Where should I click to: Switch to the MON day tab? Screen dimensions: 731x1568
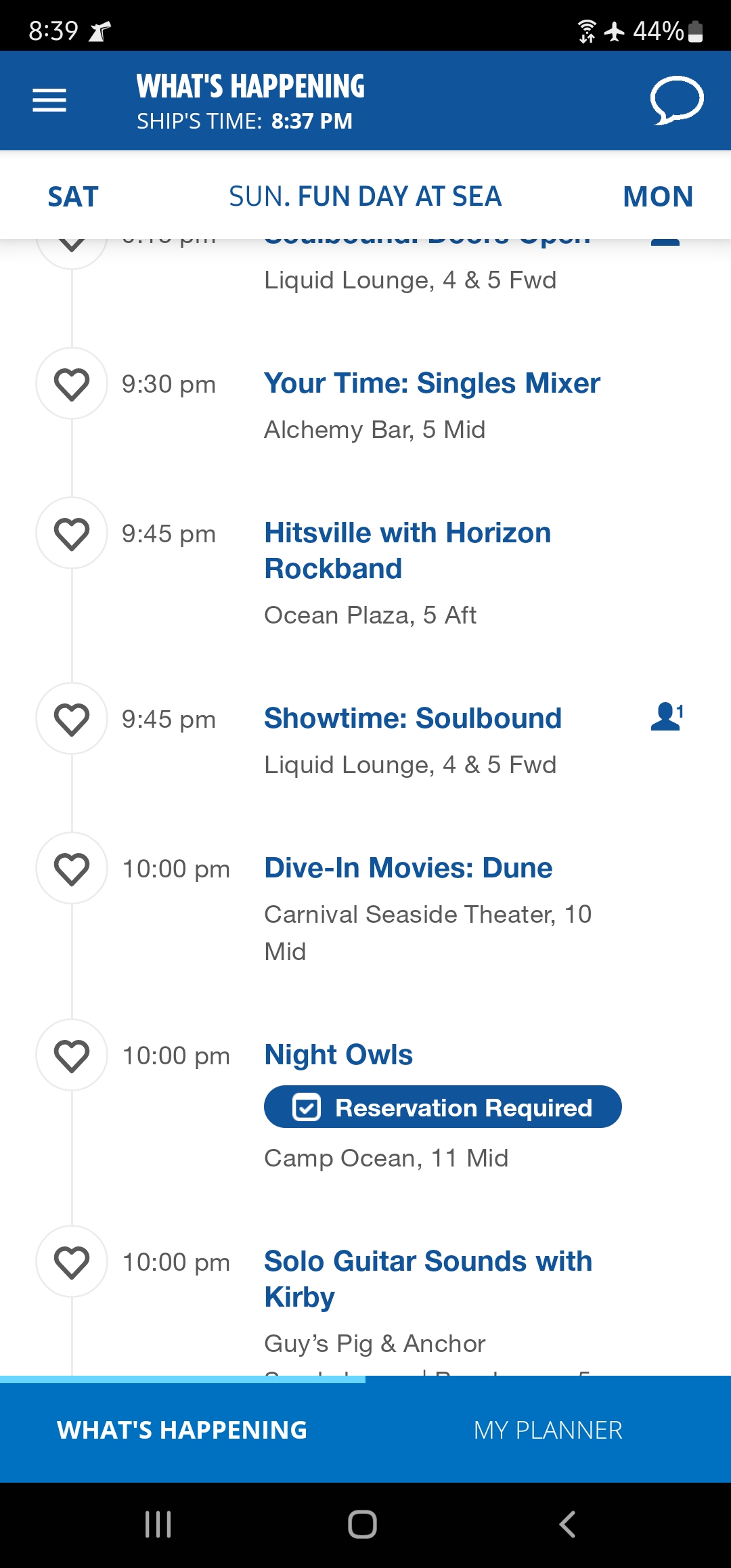coord(658,197)
